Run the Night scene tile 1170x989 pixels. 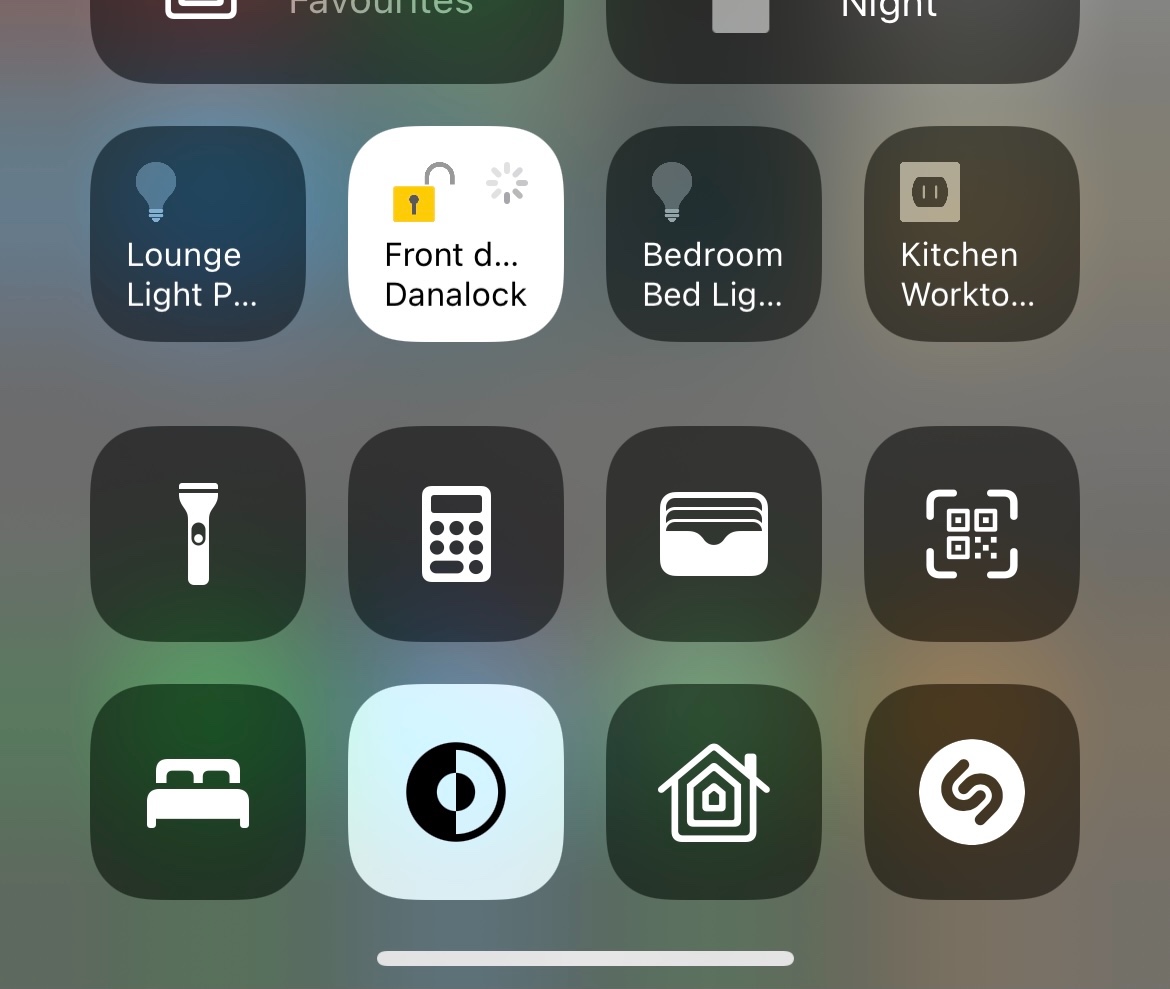point(843,37)
